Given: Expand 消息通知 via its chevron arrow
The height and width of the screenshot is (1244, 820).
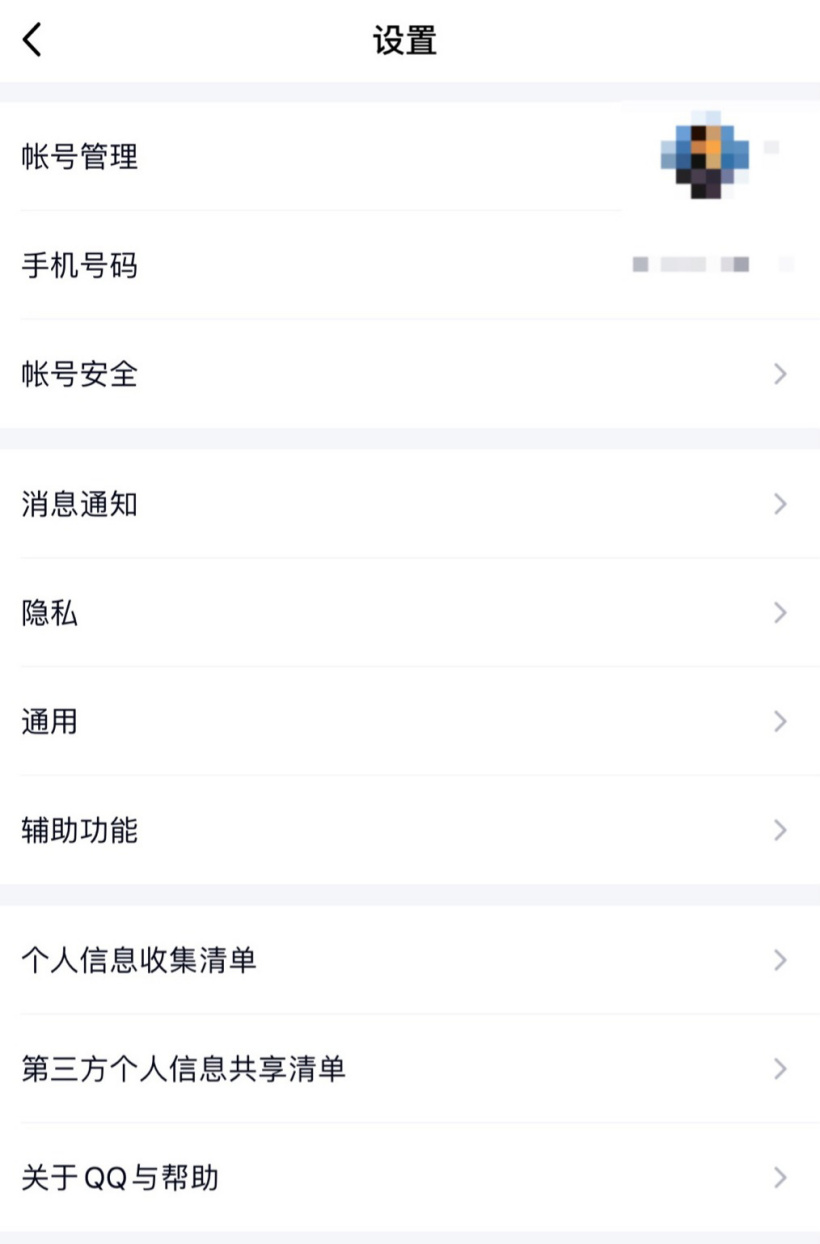Looking at the screenshot, I should pyautogui.click(x=779, y=506).
